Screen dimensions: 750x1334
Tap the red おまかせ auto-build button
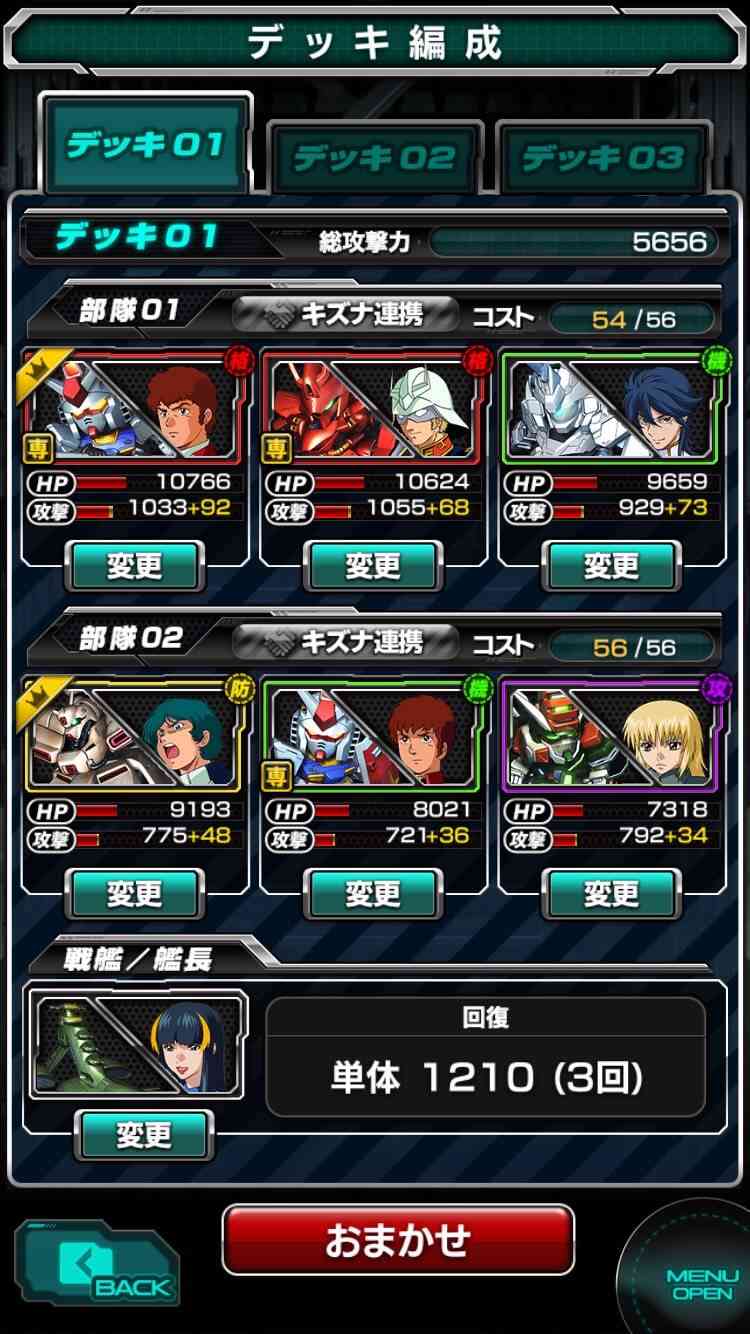tap(398, 1240)
